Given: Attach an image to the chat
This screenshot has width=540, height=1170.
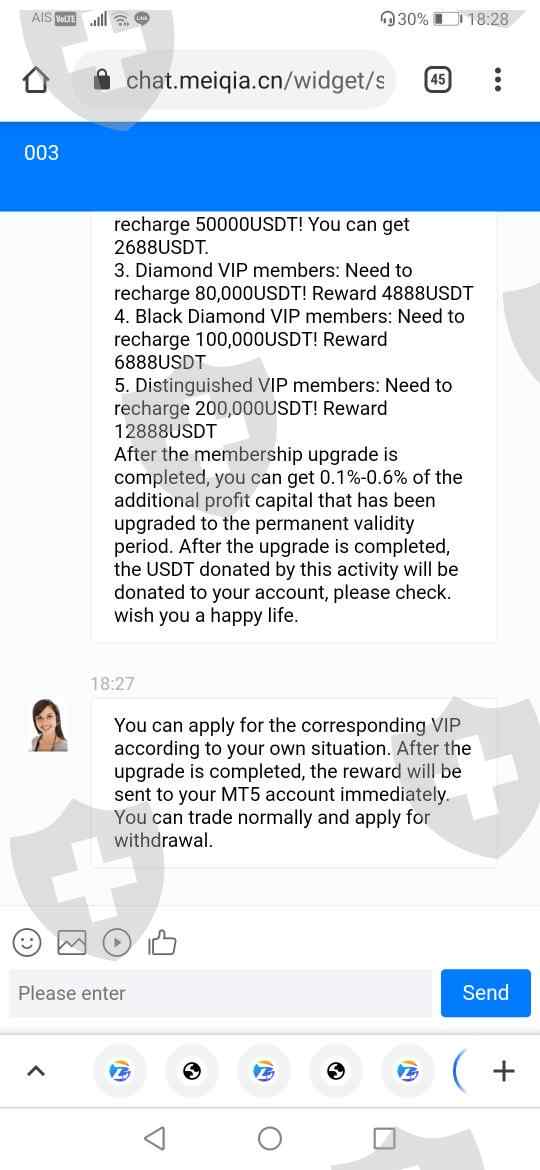Looking at the screenshot, I should pyautogui.click(x=72, y=944).
